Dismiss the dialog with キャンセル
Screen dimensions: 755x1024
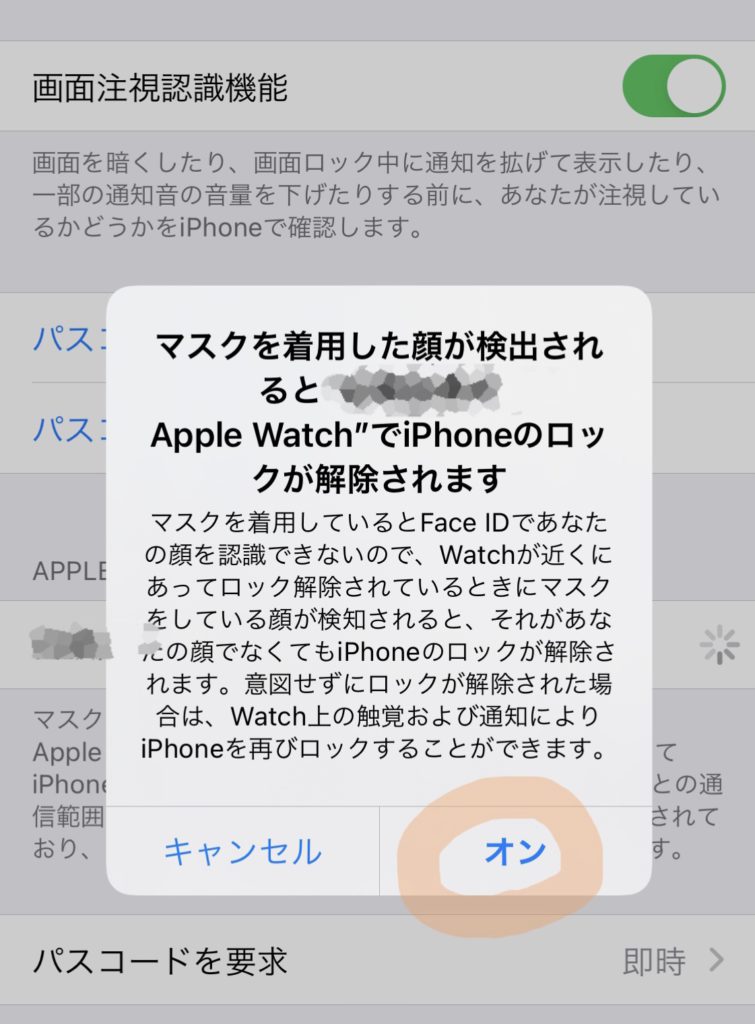(x=243, y=851)
